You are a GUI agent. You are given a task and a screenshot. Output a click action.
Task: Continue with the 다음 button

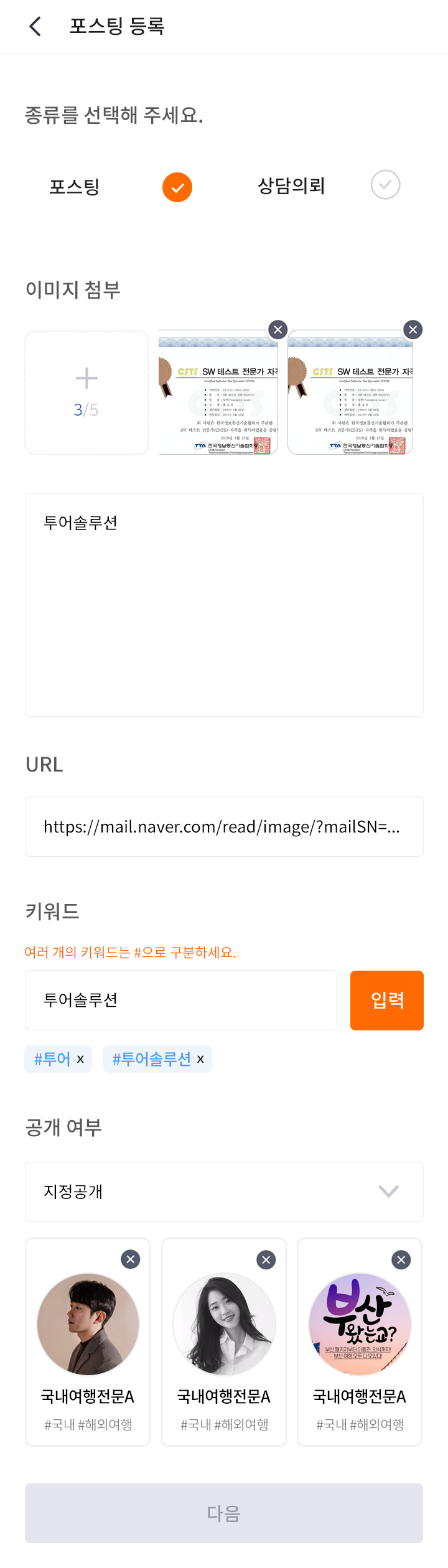coord(224,1513)
